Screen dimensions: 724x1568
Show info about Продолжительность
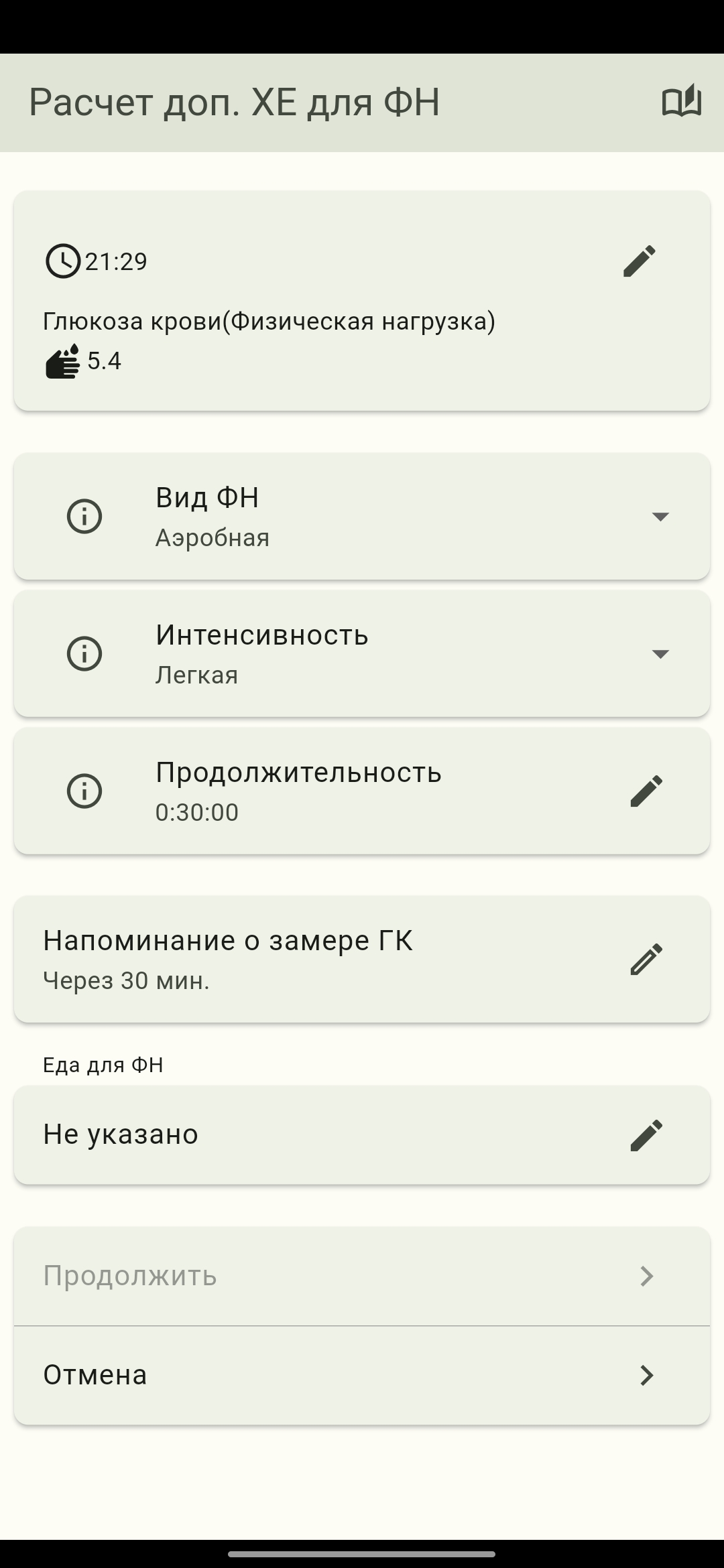point(84,791)
